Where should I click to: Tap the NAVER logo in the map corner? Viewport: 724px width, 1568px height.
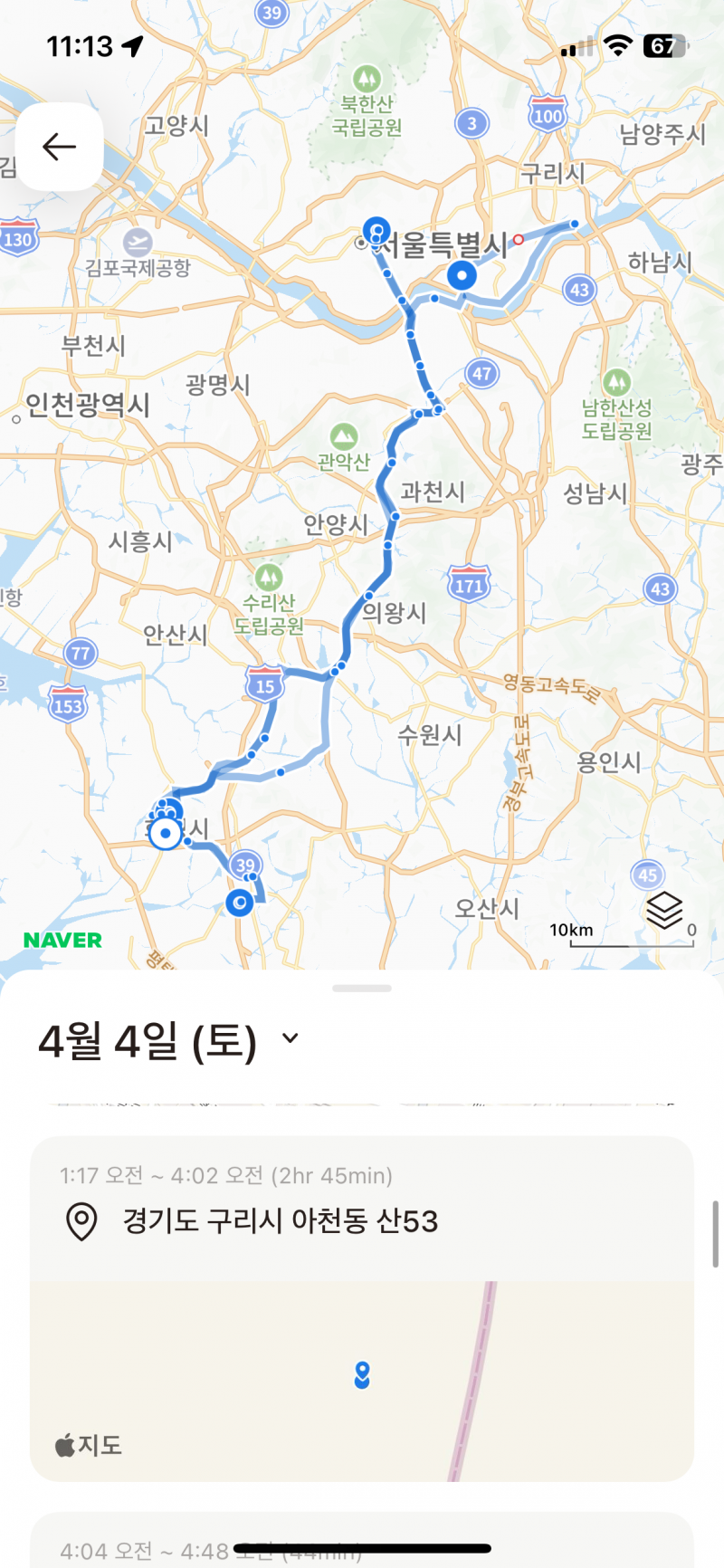[x=61, y=940]
